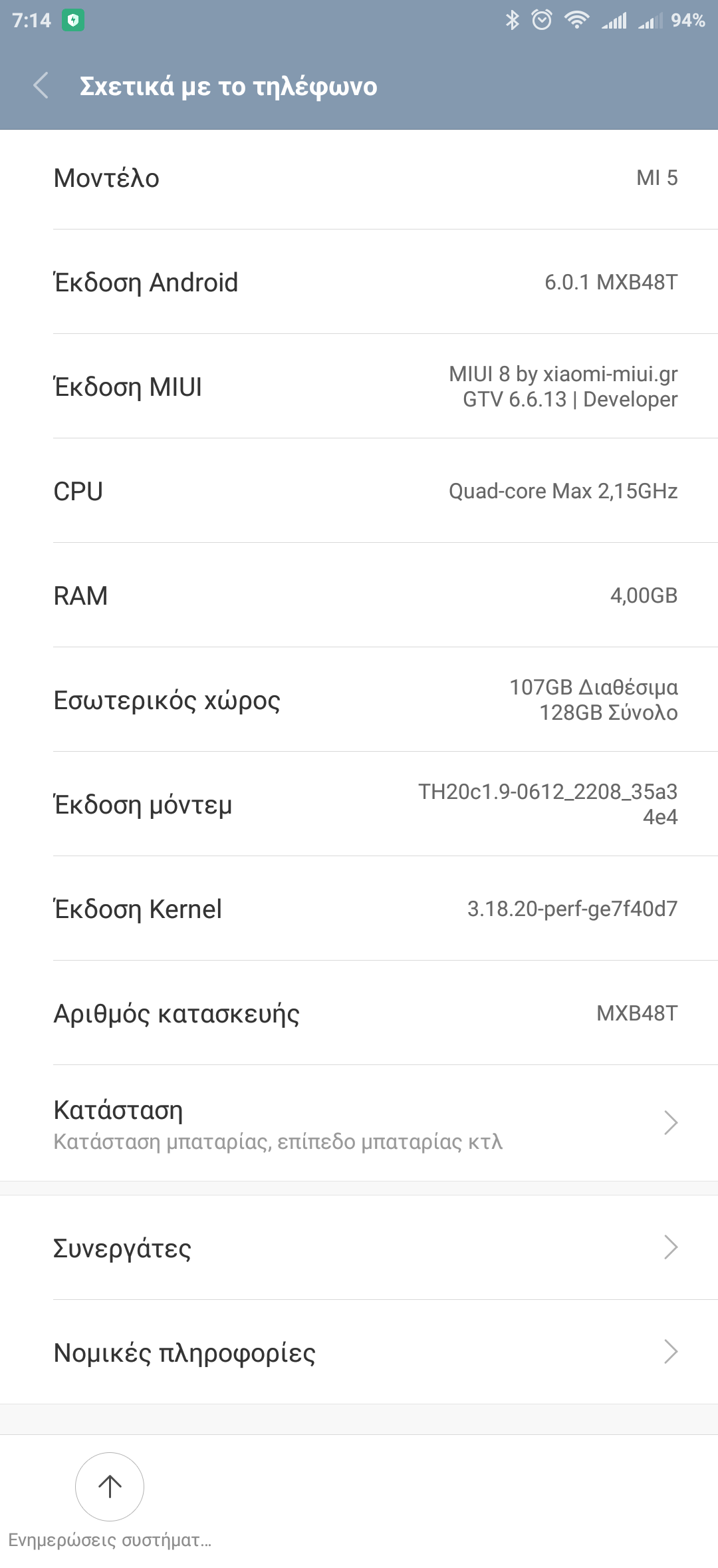Viewport: 718px width, 1568px height.
Task: Tap the Αριθμός κατασκευής row
Action: (359, 1013)
